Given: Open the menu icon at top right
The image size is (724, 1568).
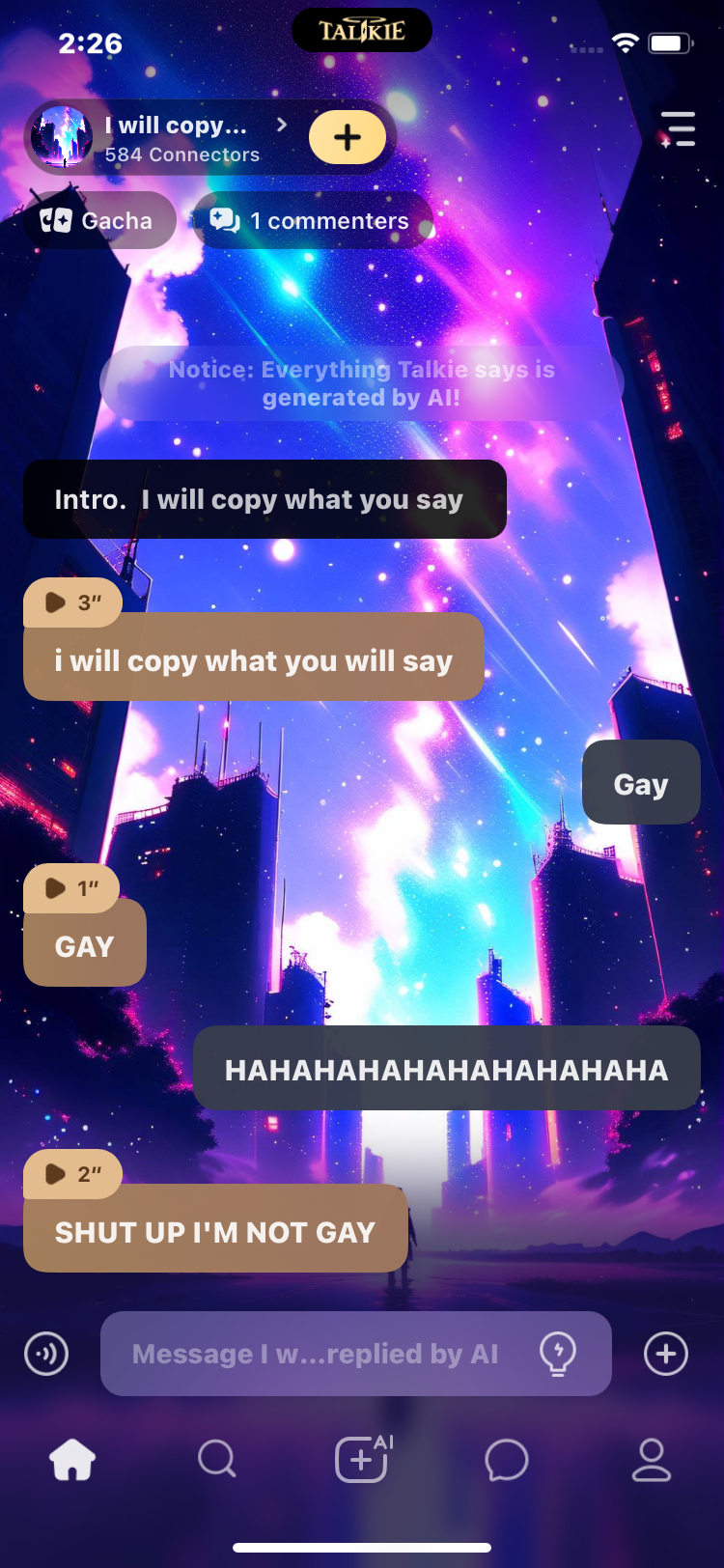Looking at the screenshot, I should (678, 129).
